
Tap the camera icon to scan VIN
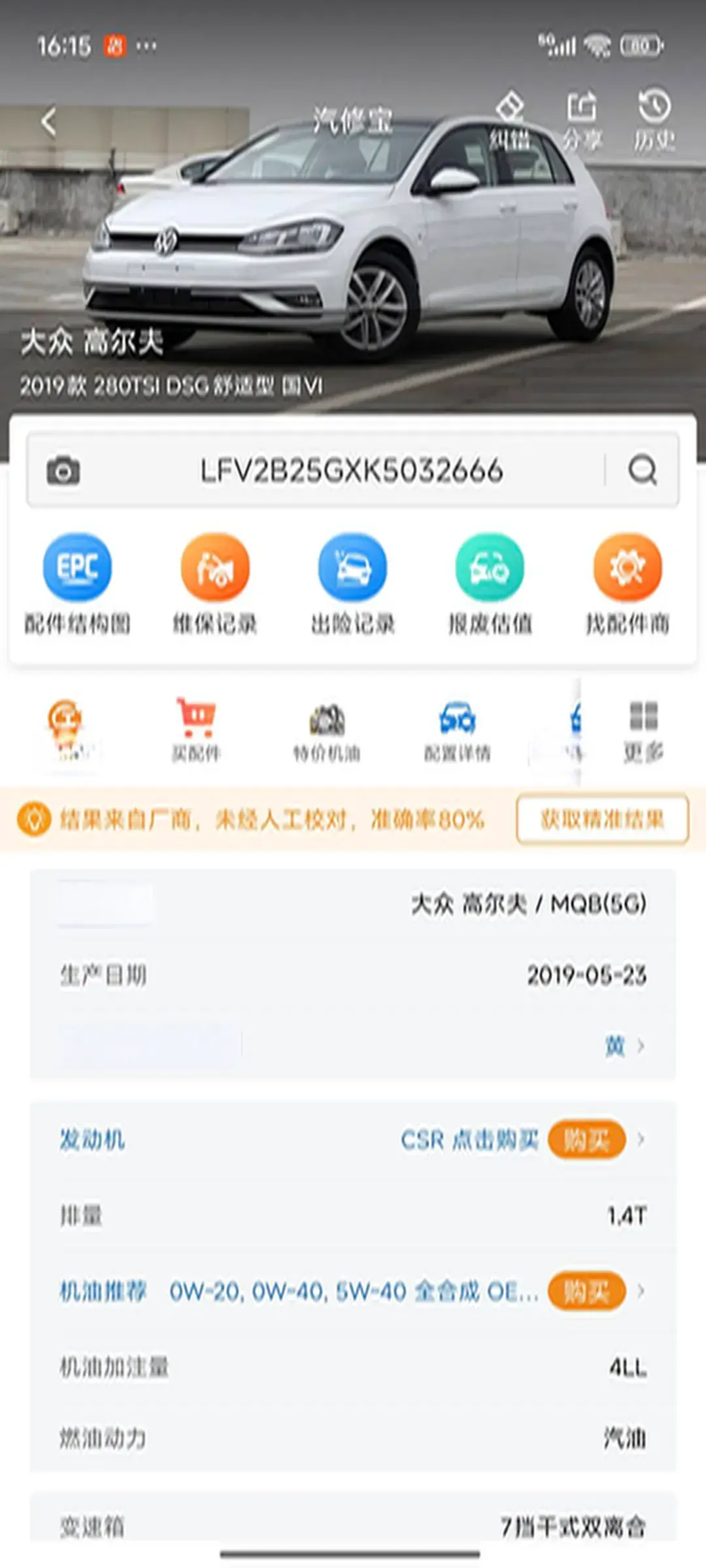point(63,470)
